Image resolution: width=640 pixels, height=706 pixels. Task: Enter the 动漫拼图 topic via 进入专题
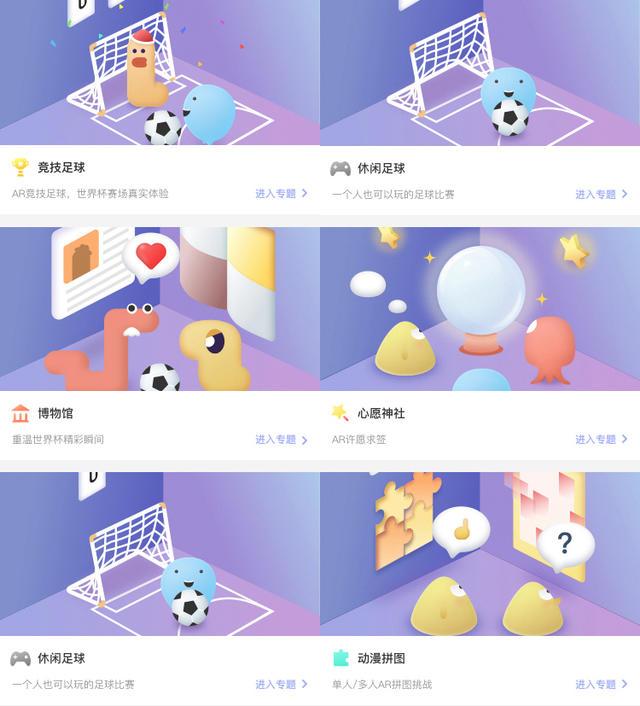pyautogui.click(x=601, y=684)
